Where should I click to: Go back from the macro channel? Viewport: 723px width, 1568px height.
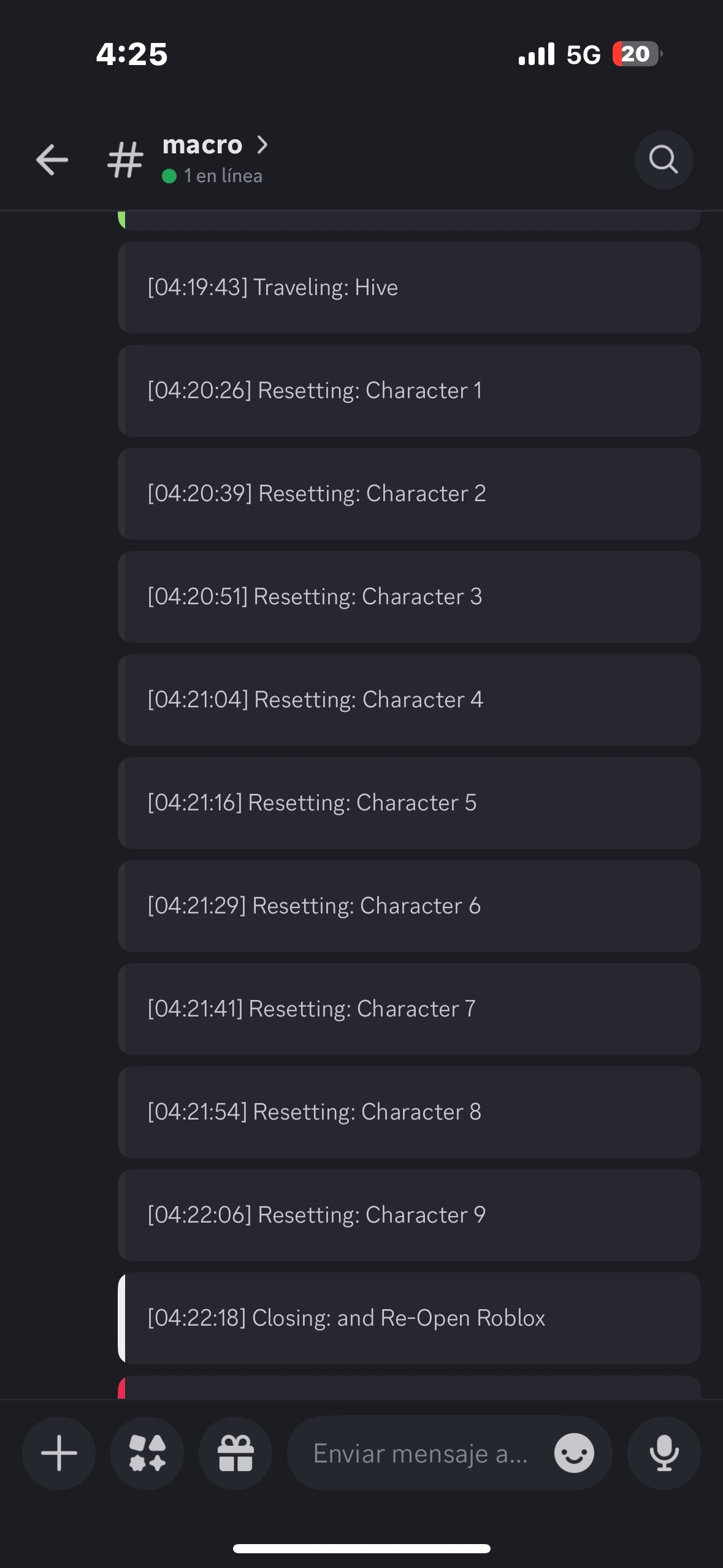(52, 160)
